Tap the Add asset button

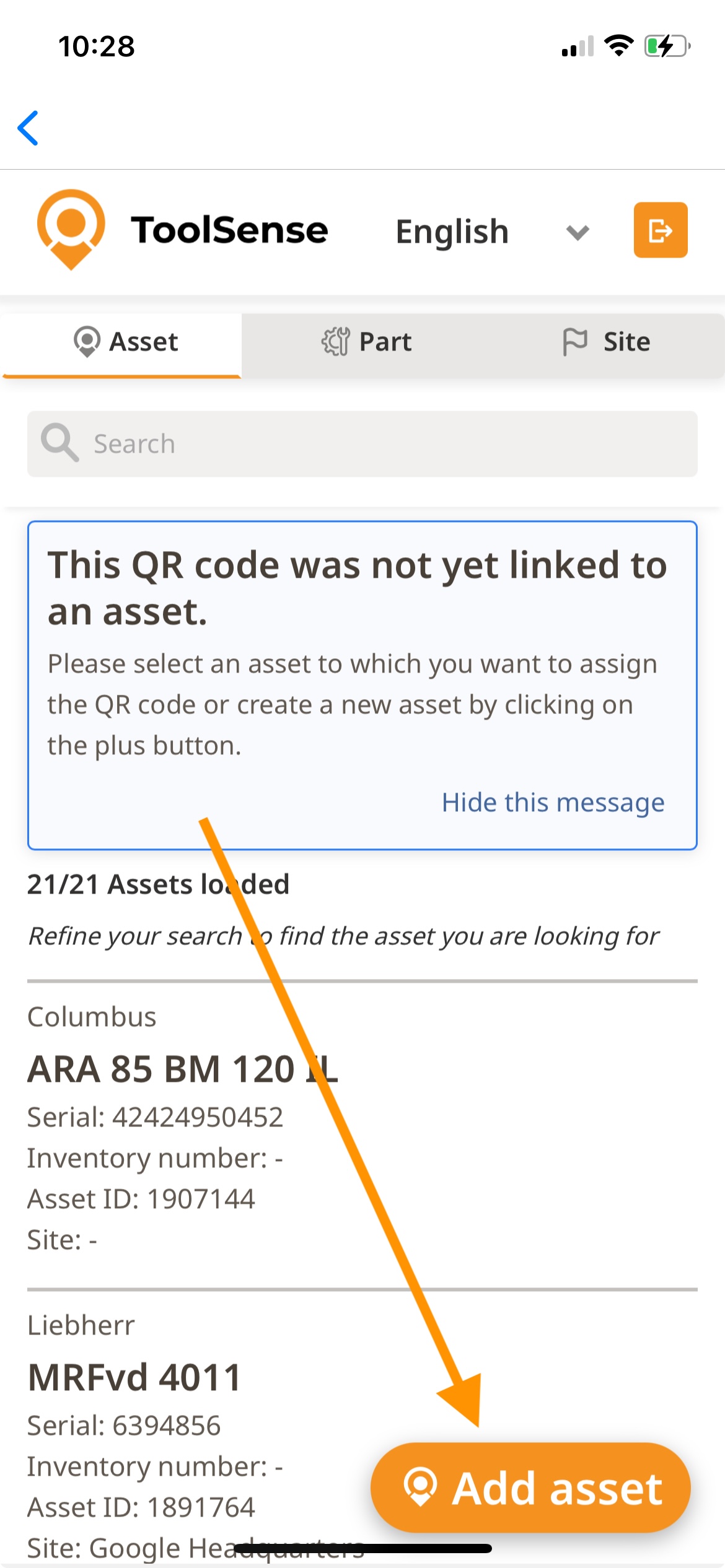coord(530,1488)
